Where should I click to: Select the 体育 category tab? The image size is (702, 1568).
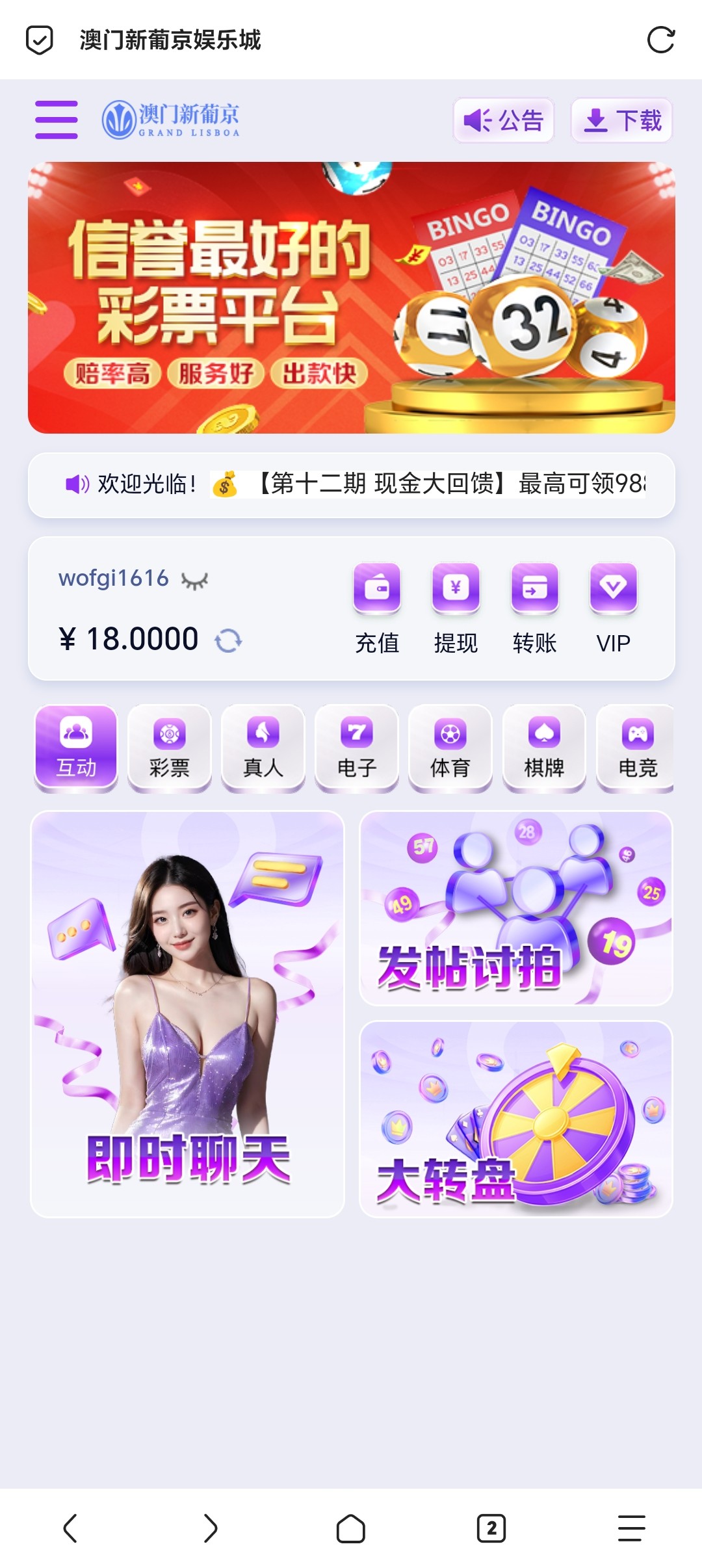tap(450, 748)
